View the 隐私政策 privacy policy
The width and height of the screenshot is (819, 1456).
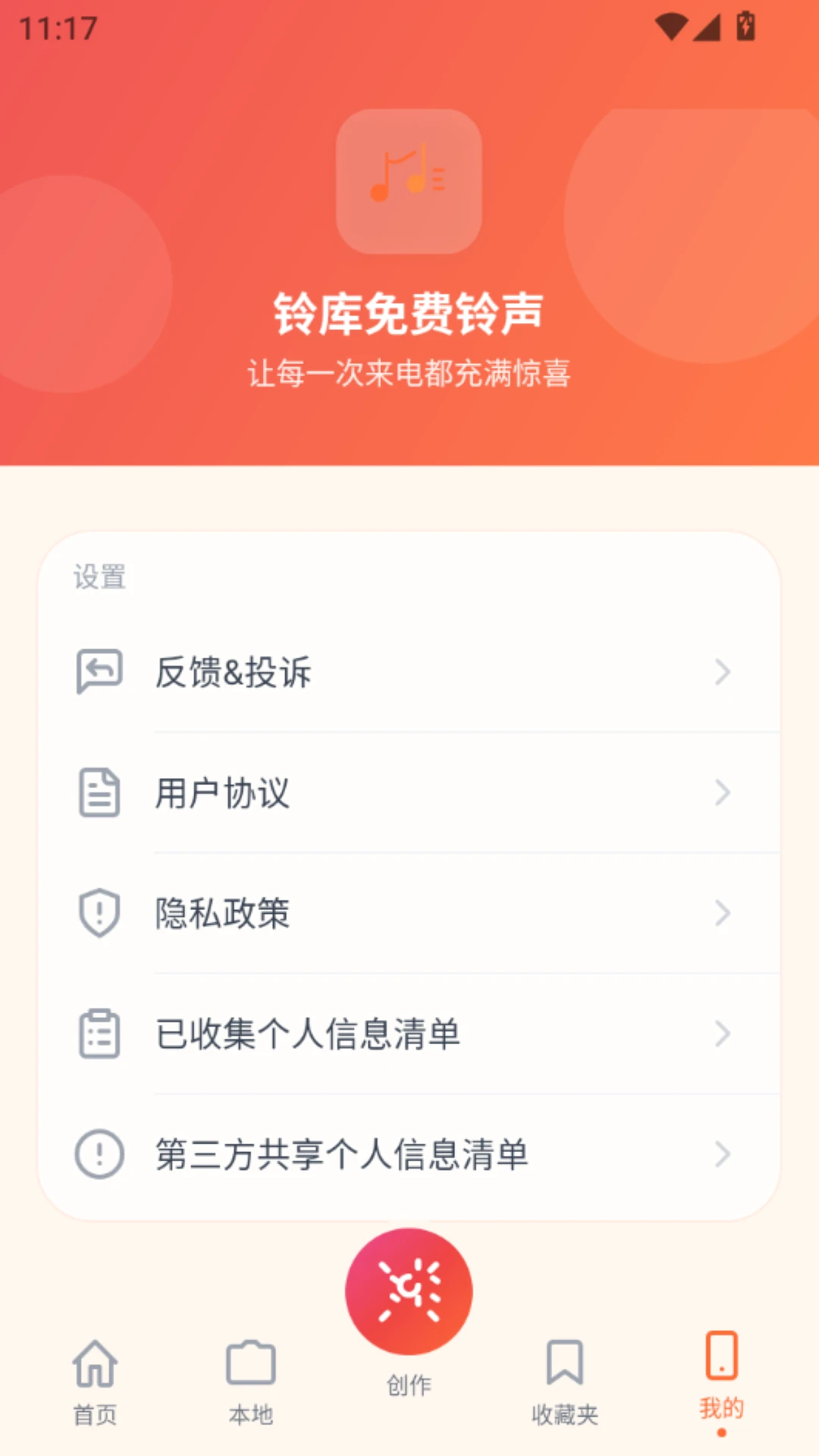[x=409, y=913]
